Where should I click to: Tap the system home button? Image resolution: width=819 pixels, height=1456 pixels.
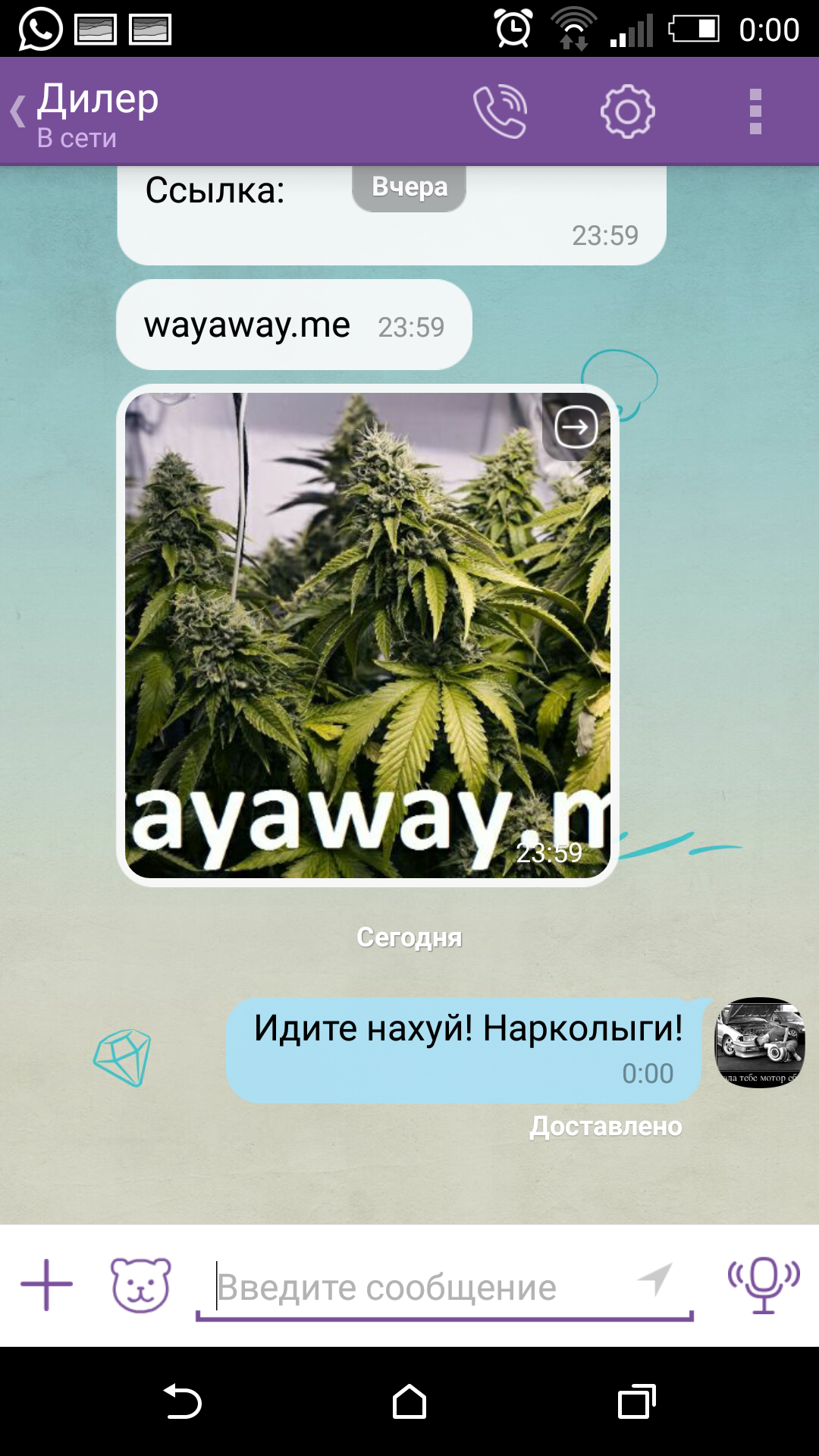409,1402
